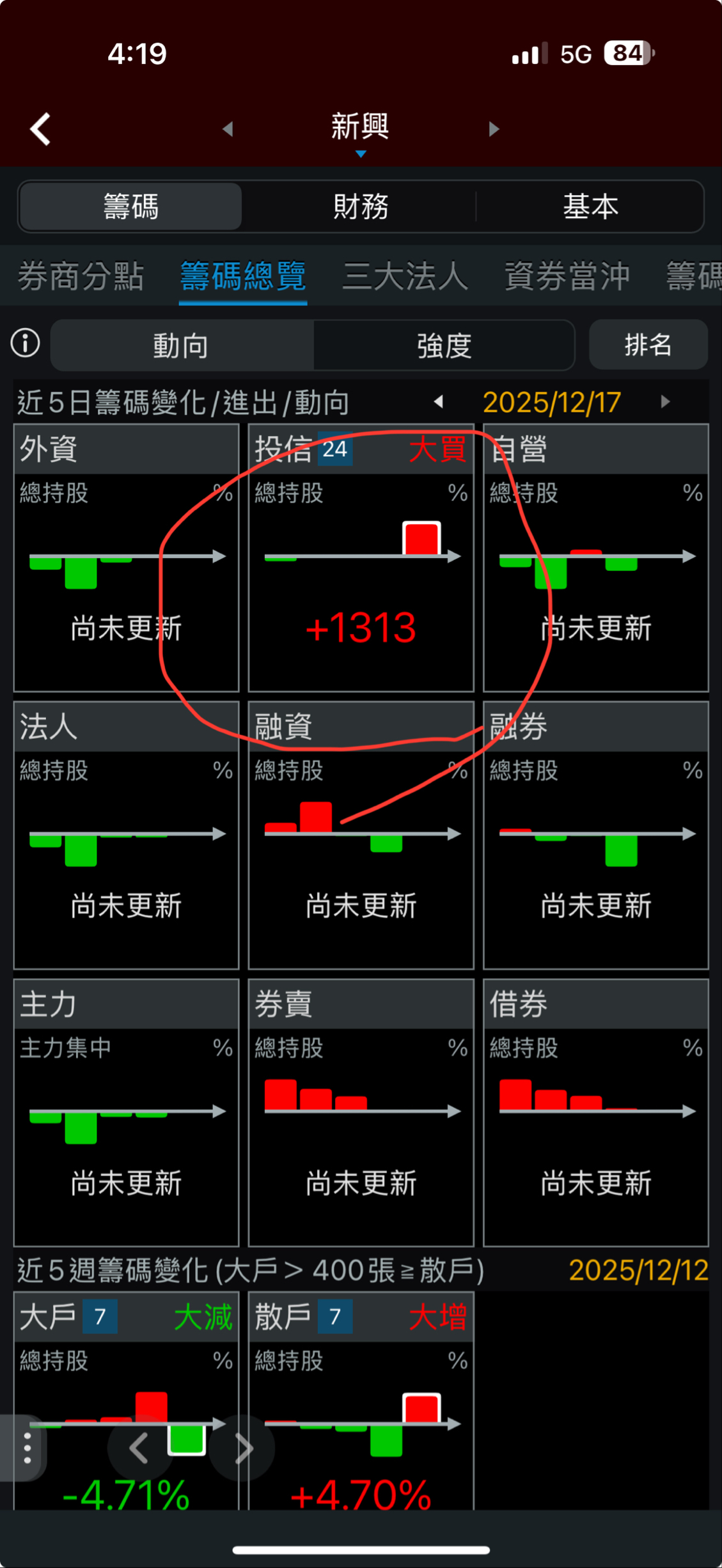Switch to the 財務 segment
The width and height of the screenshot is (722, 1568).
pyautogui.click(x=360, y=206)
